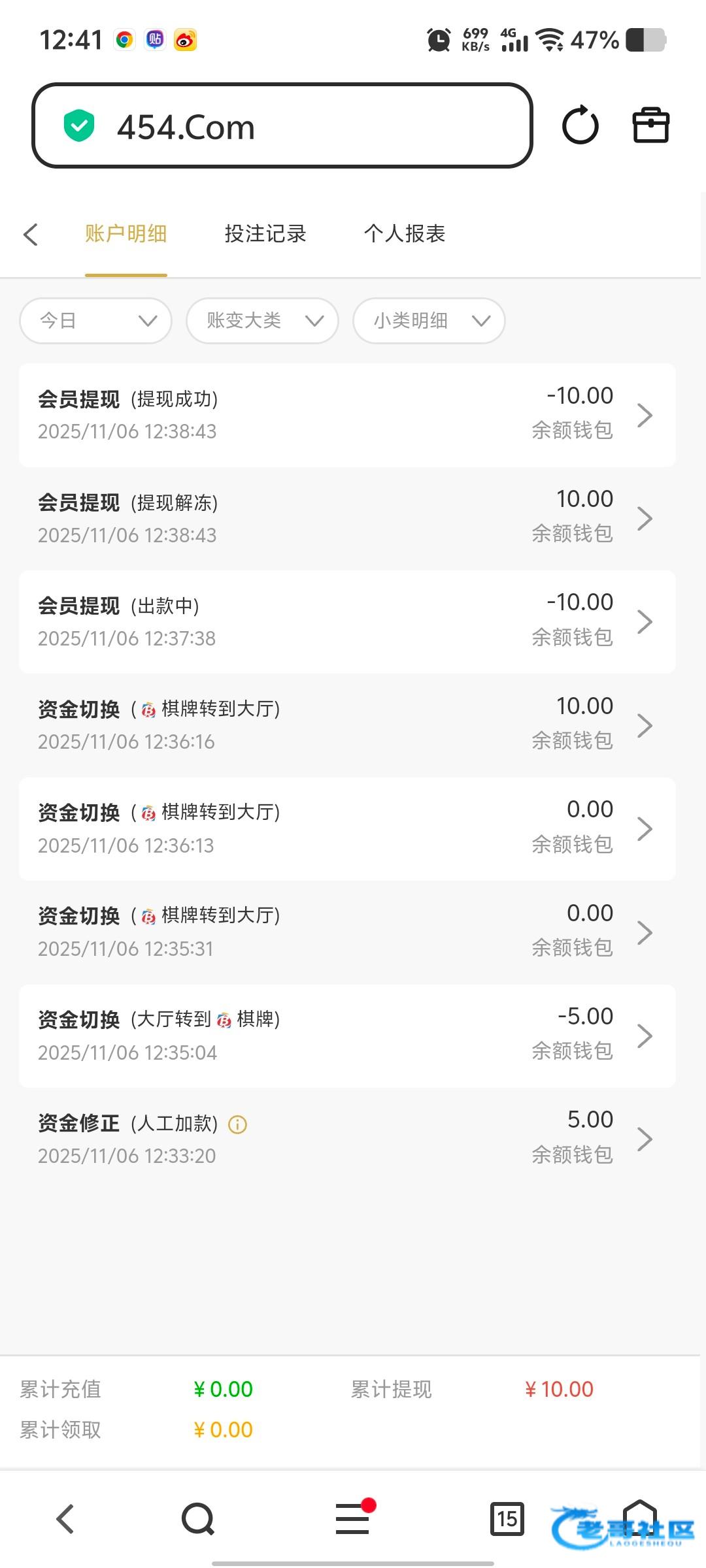Go back using the arrow beside 账户明细

pos(31,235)
